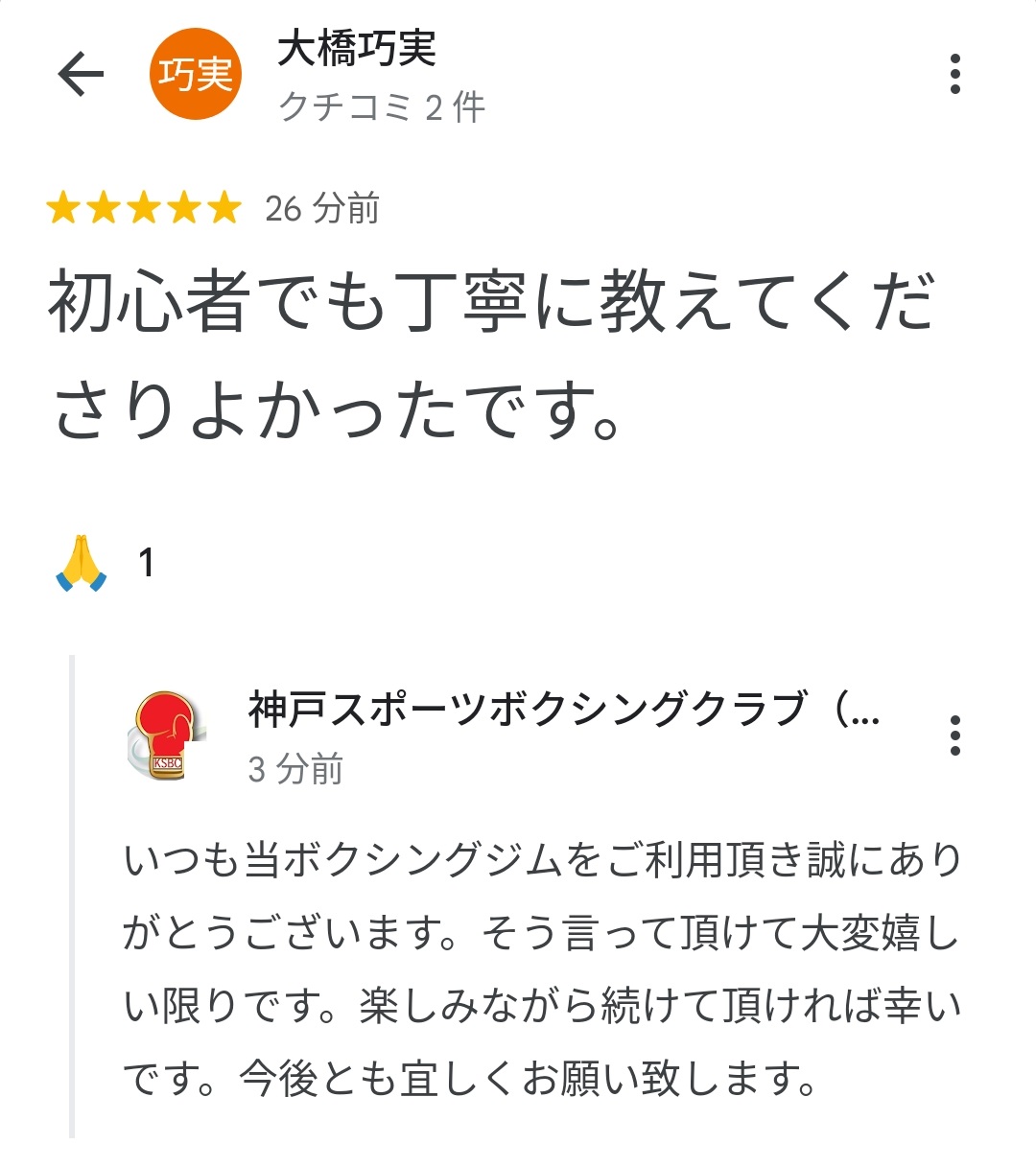
Task: Click the middle dot of the top overflow icon
Action: (x=954, y=72)
